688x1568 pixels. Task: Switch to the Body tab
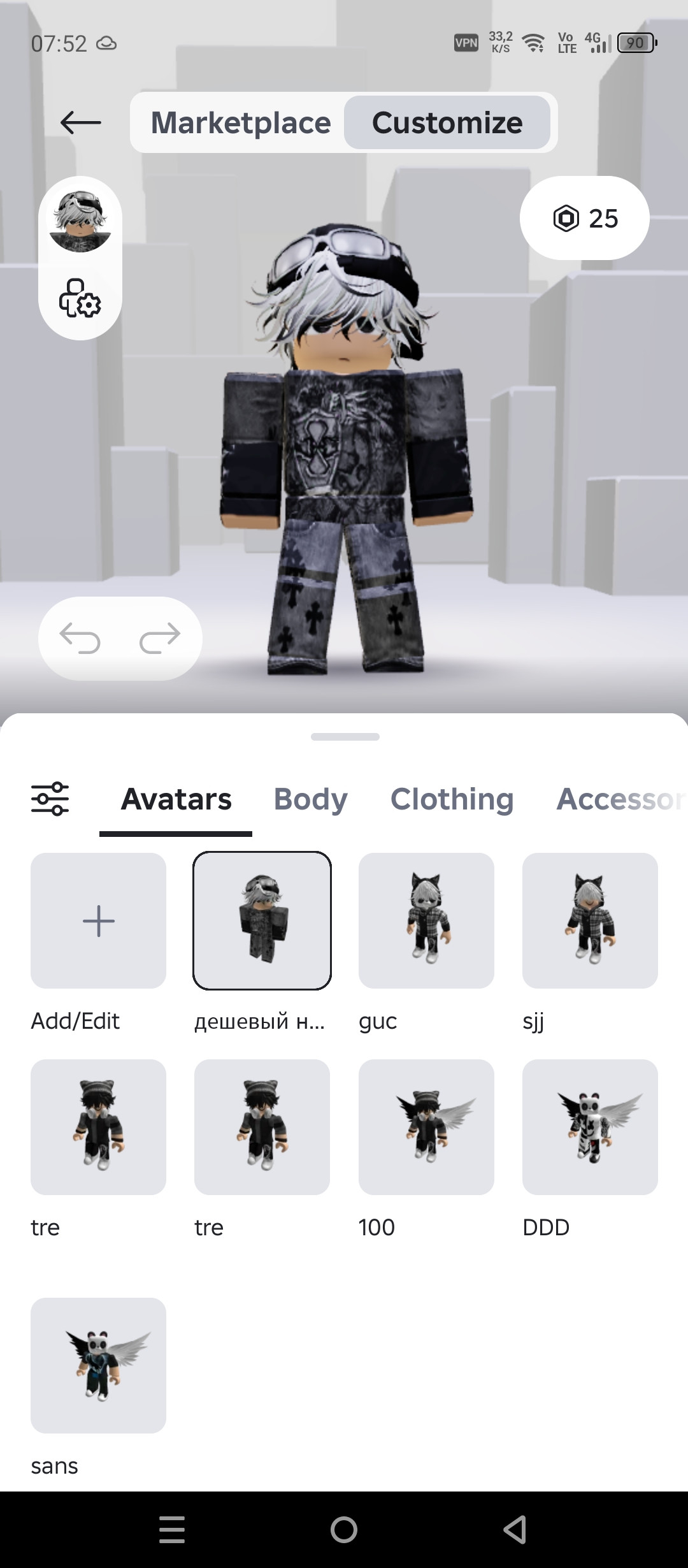[x=310, y=799]
